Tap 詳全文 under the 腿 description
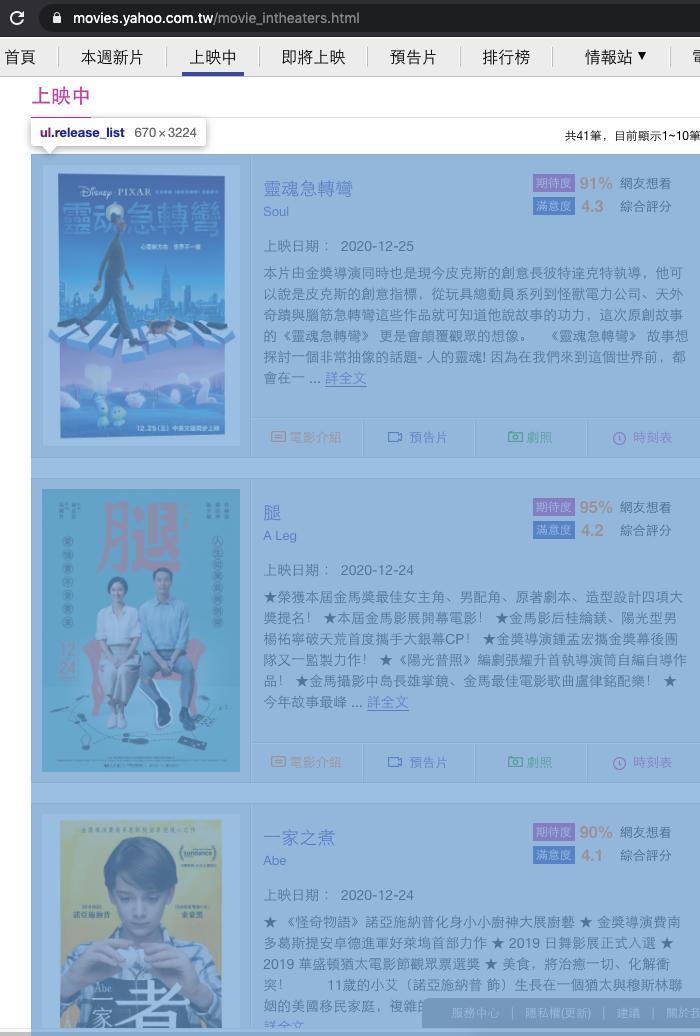 coord(388,703)
